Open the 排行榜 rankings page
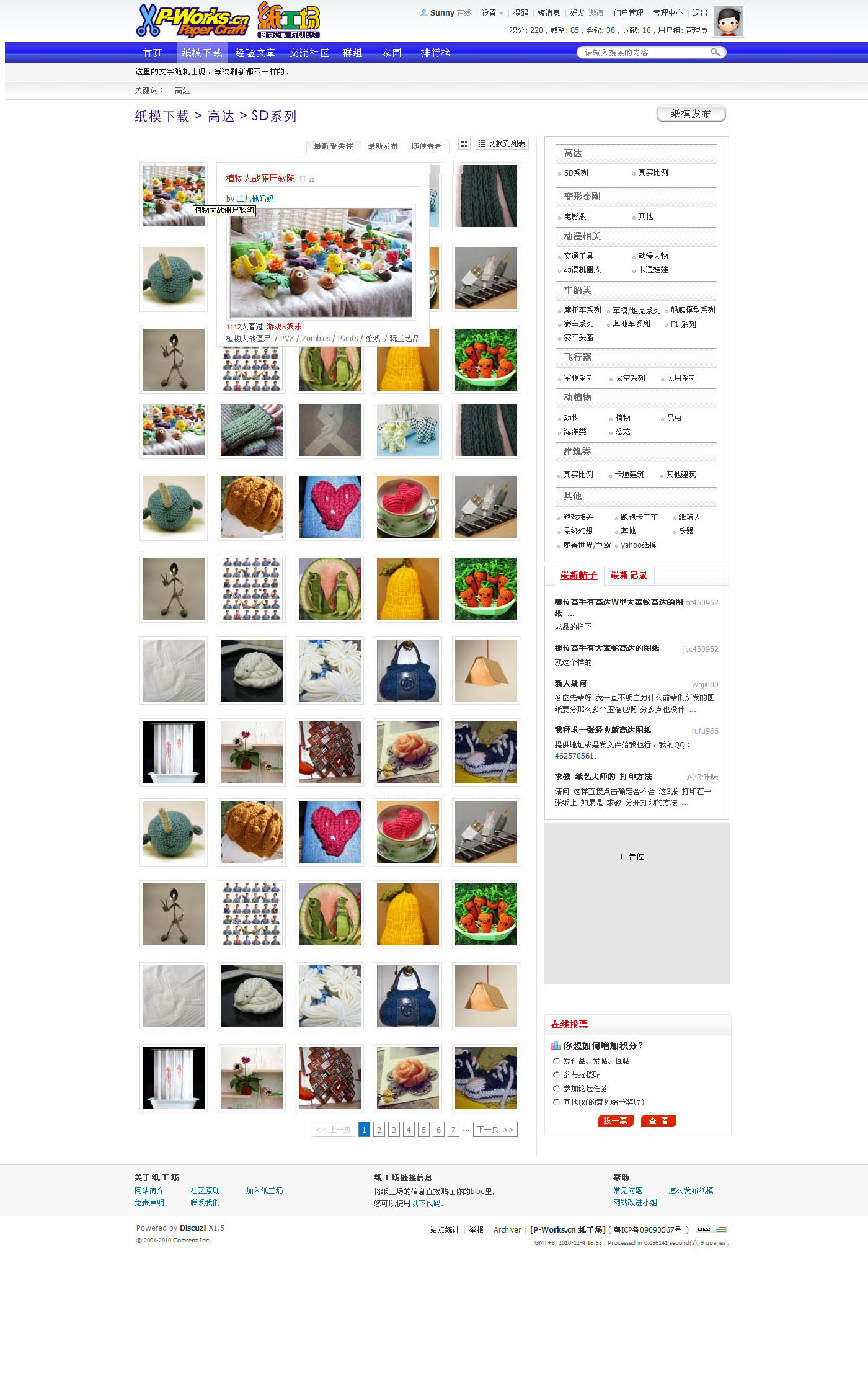Viewport: 868px width, 1374px height. tap(435, 53)
